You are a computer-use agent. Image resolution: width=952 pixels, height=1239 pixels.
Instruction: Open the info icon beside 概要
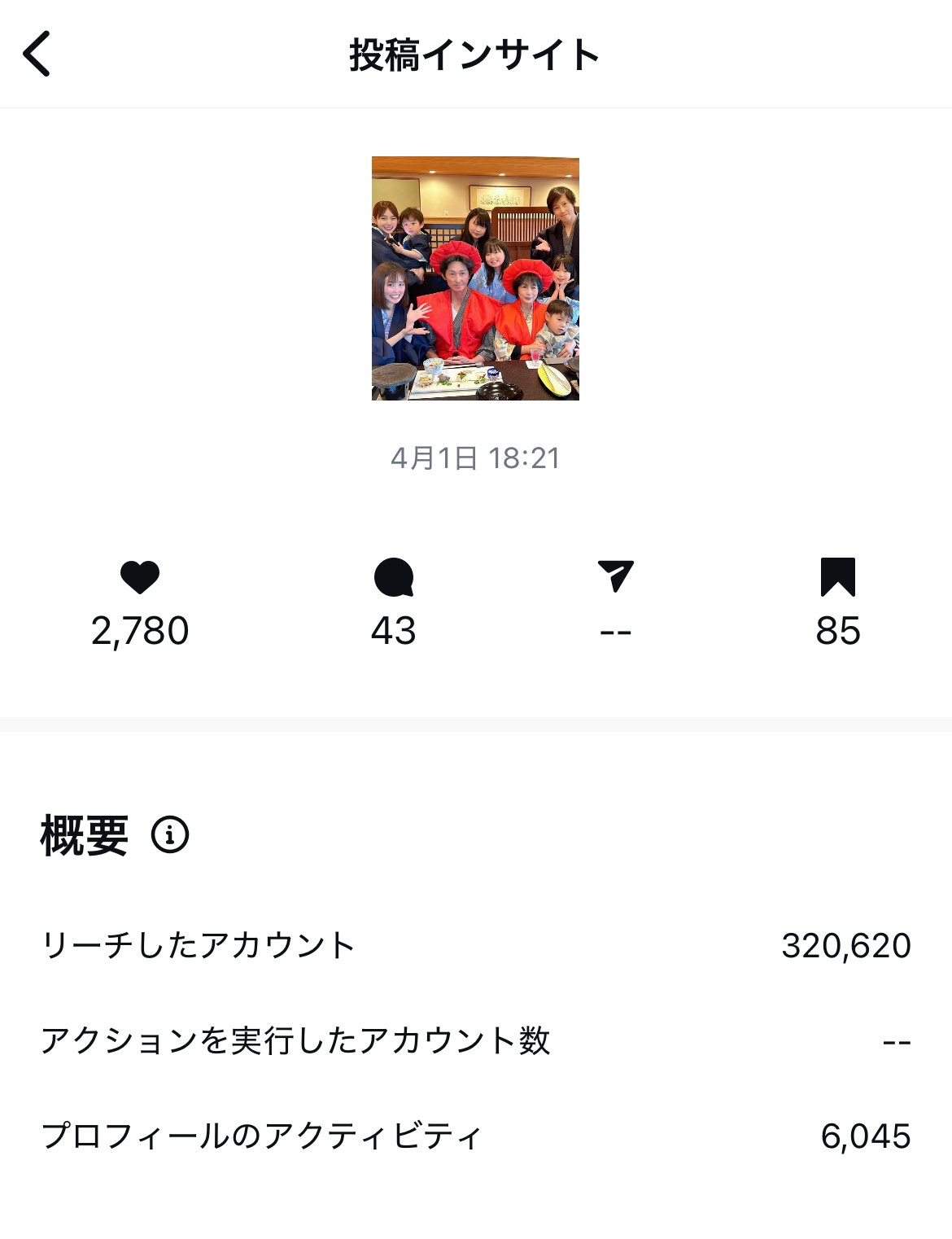tap(170, 834)
